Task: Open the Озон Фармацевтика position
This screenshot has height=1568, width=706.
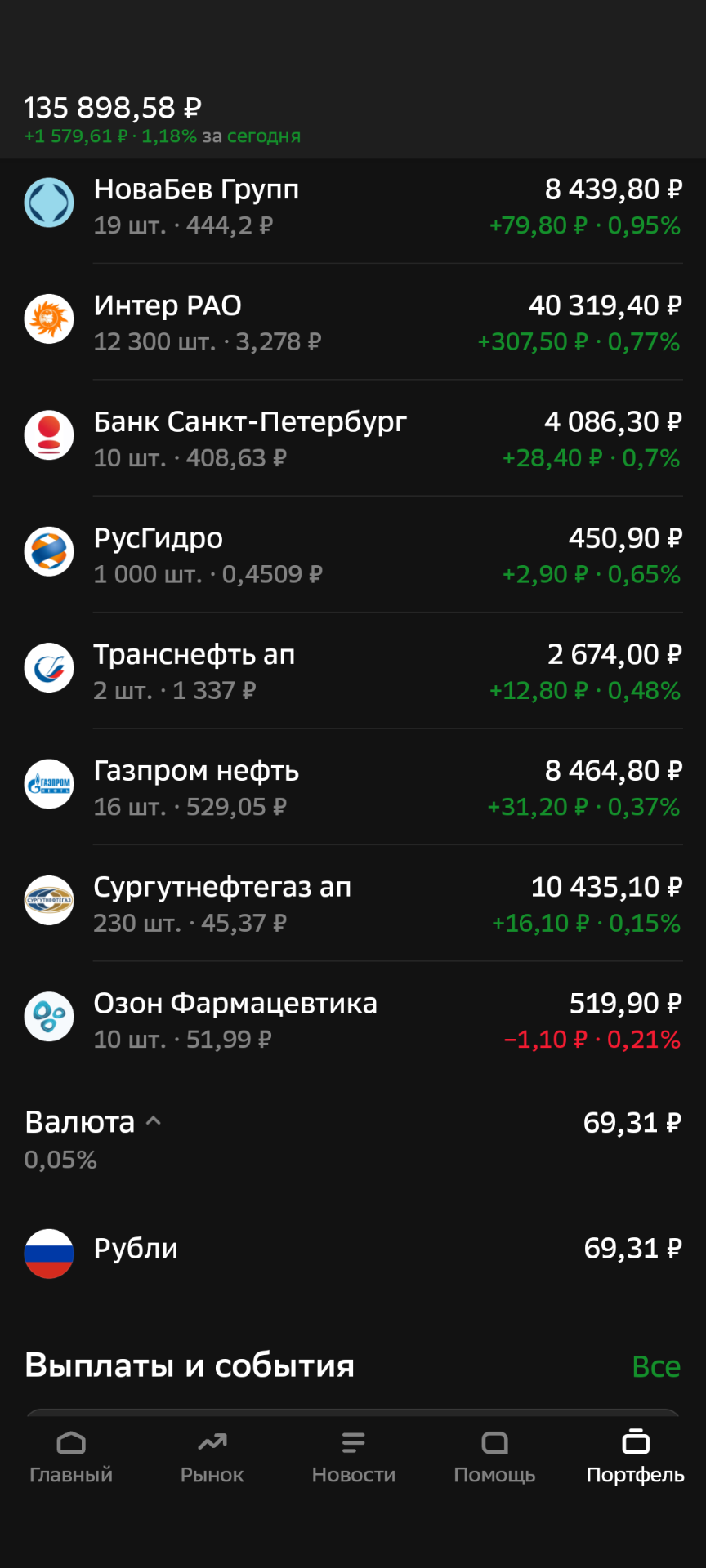Action: (353, 1019)
